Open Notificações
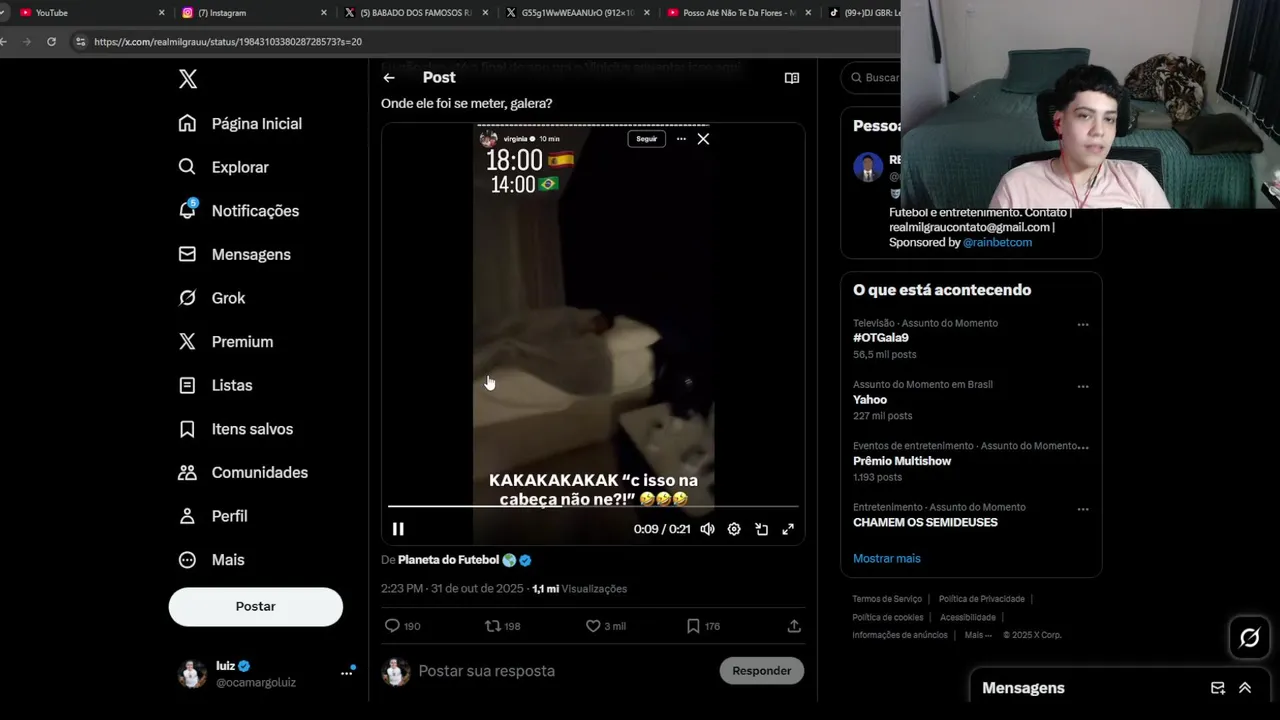Viewport: 1280px width, 720px height. [255, 211]
